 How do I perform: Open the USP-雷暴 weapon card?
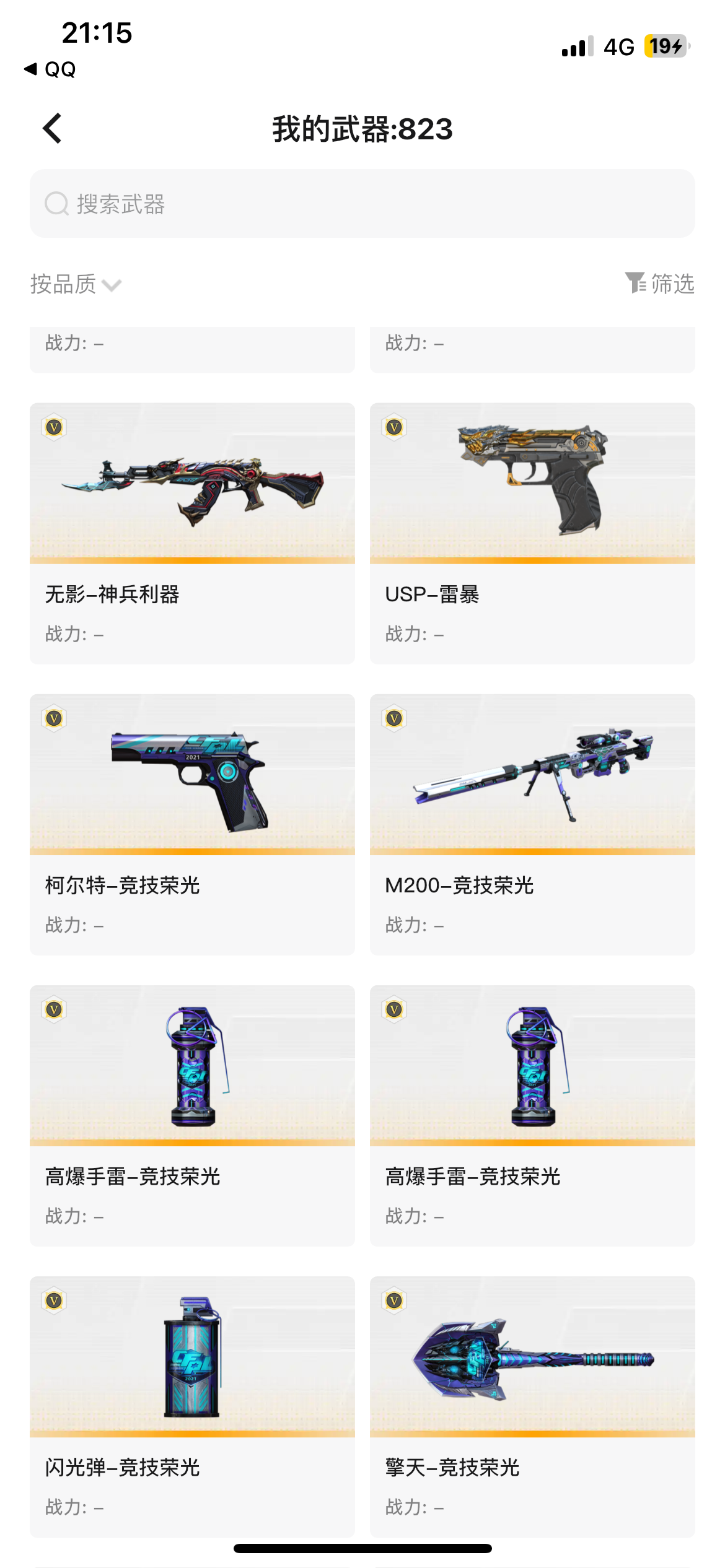tap(532, 533)
